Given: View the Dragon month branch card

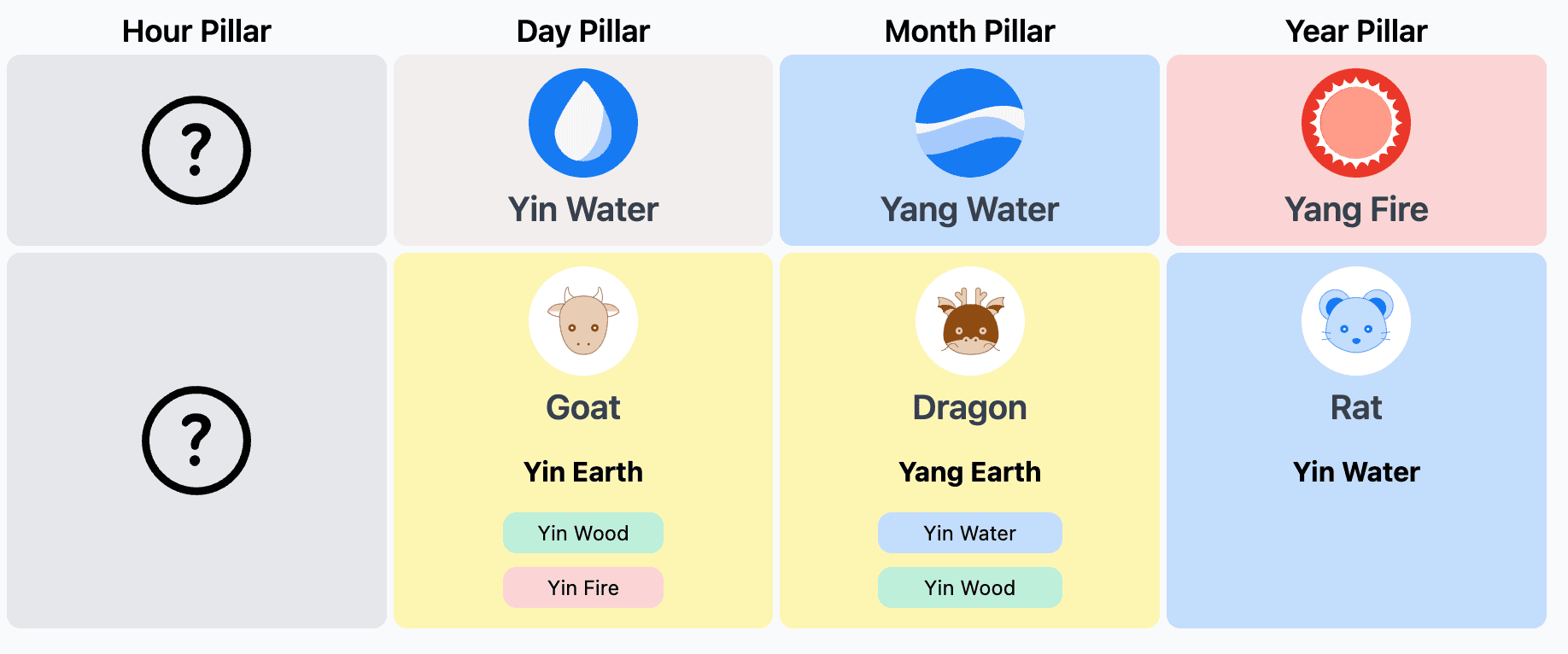Looking at the screenshot, I should [x=969, y=440].
